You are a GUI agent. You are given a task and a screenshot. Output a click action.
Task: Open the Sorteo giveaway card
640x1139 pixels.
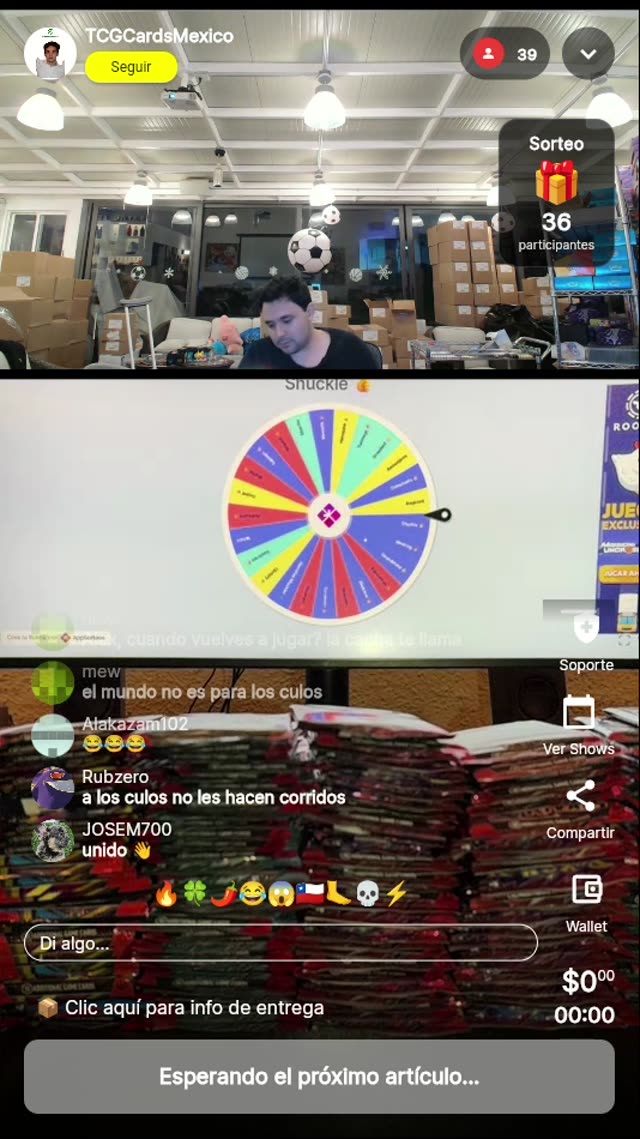pos(556,193)
